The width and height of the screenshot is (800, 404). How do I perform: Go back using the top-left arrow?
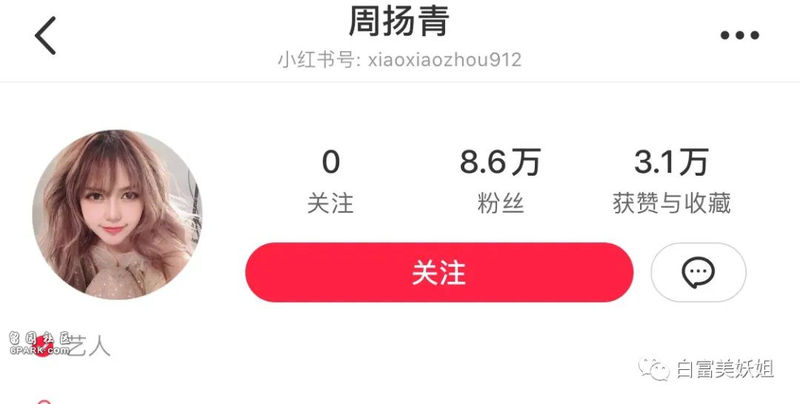(46, 35)
